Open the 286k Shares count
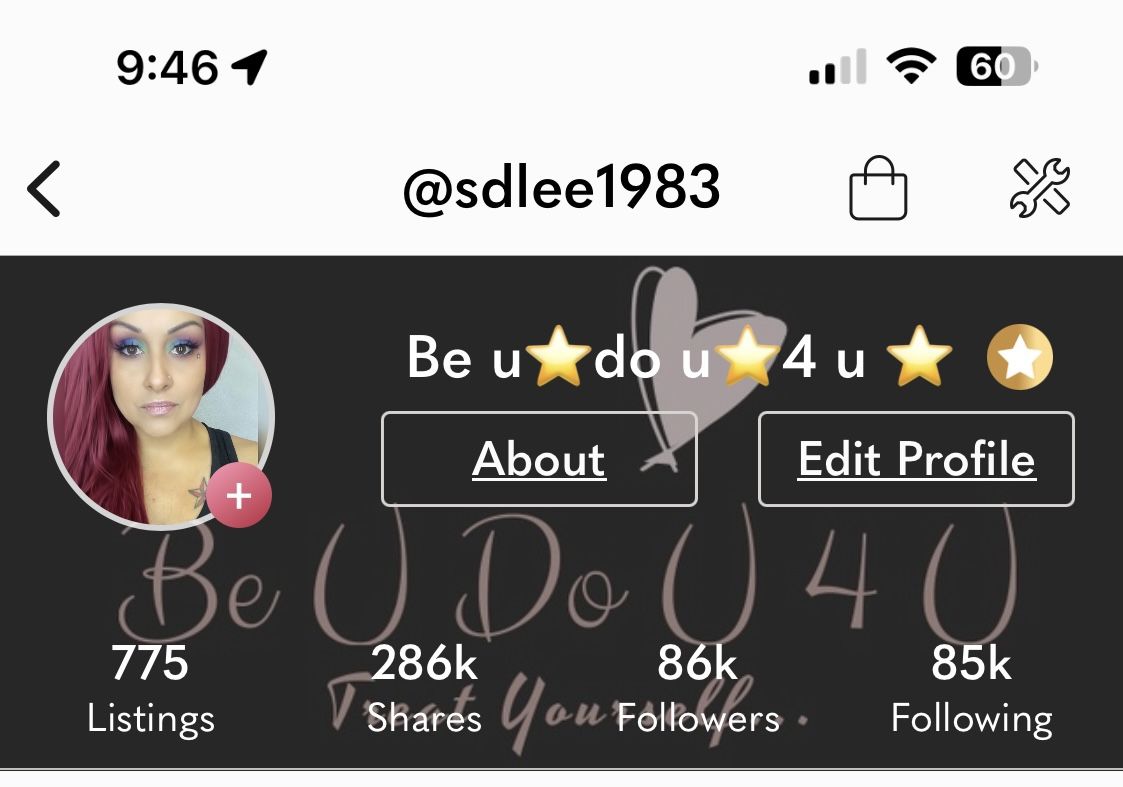Viewport: 1123px width, 787px height. point(424,688)
